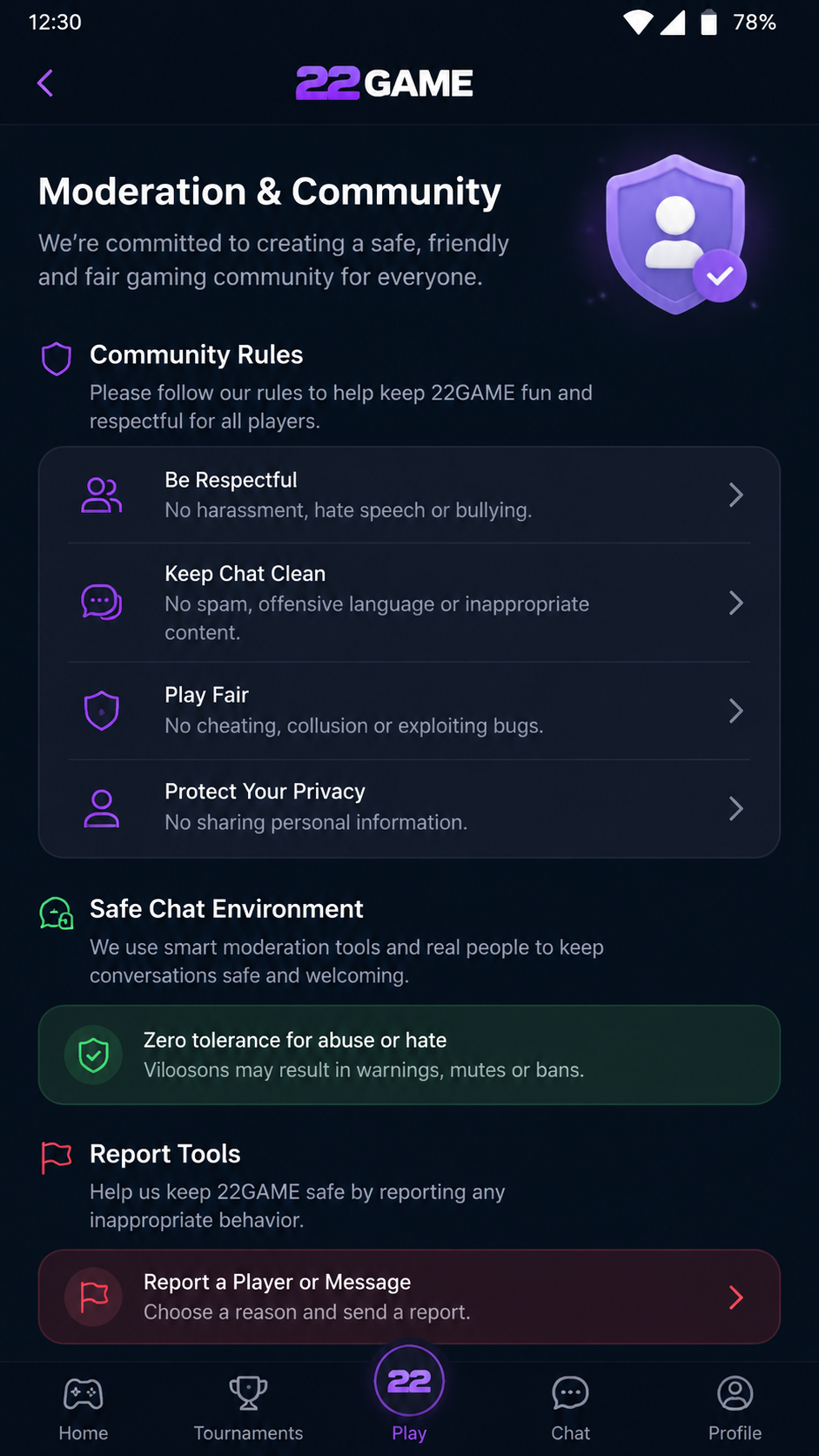
Task: Go to the Chat tab
Action: 571,1408
